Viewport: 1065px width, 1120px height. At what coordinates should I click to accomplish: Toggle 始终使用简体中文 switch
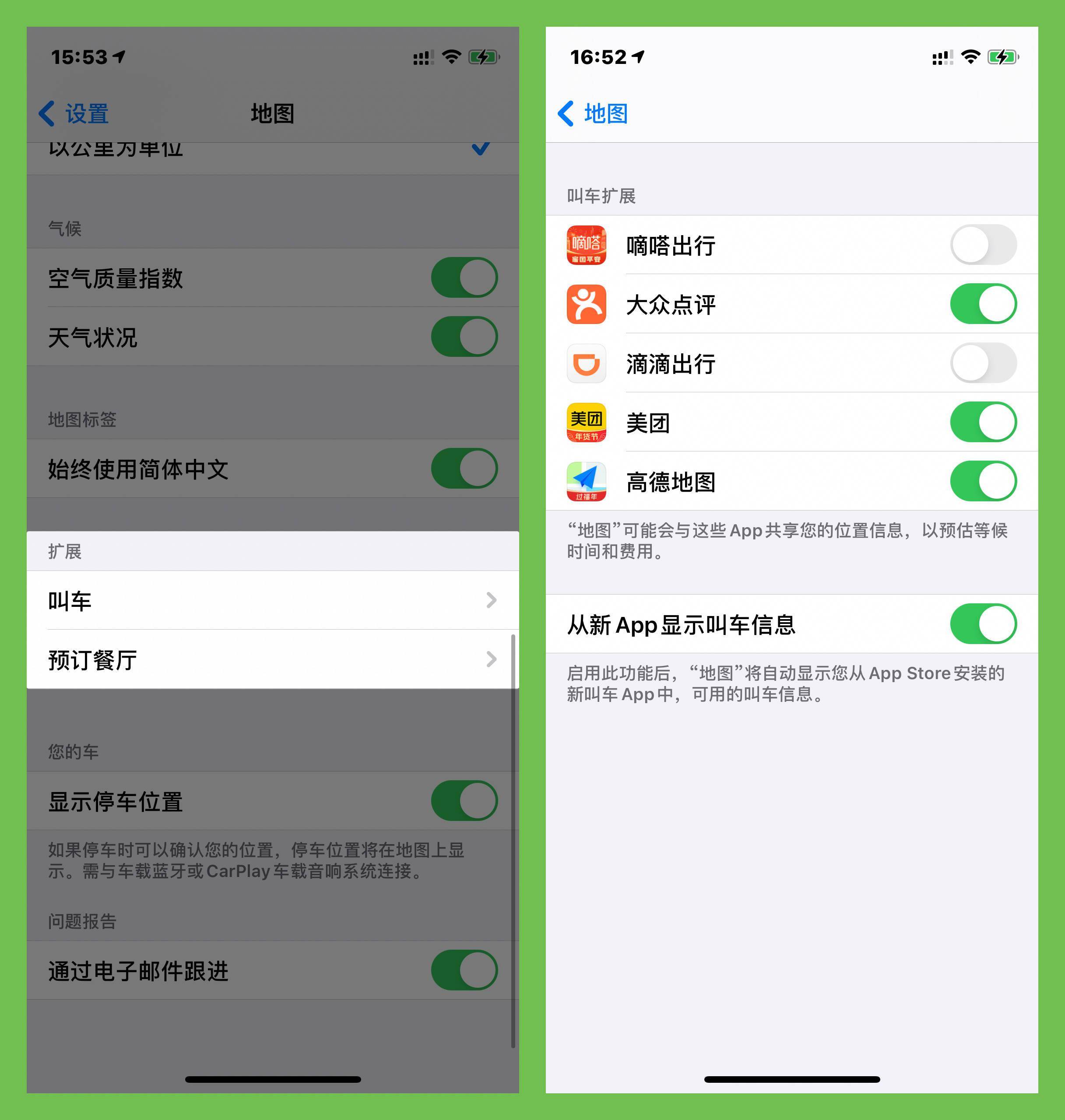coord(464,468)
